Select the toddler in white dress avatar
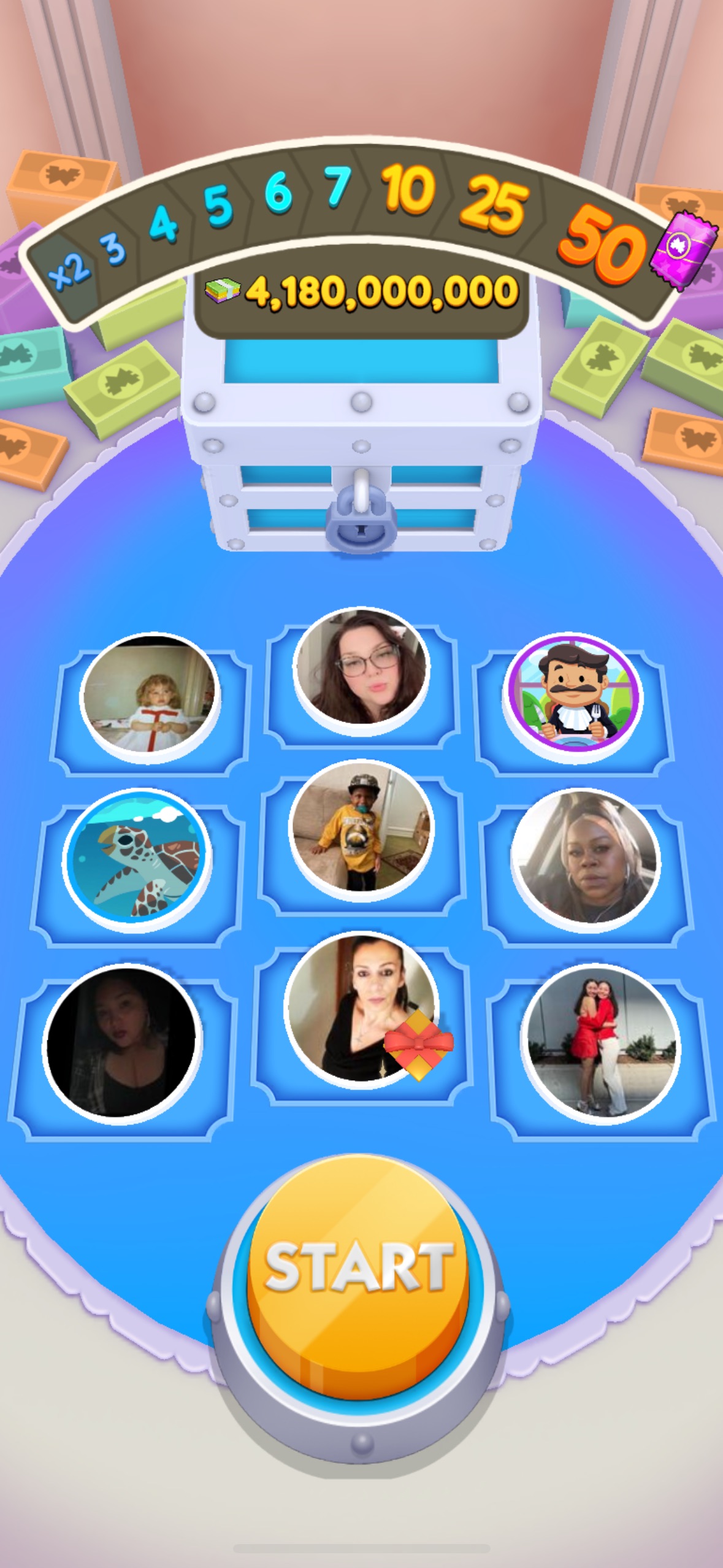The width and height of the screenshot is (723, 1568). 150,696
